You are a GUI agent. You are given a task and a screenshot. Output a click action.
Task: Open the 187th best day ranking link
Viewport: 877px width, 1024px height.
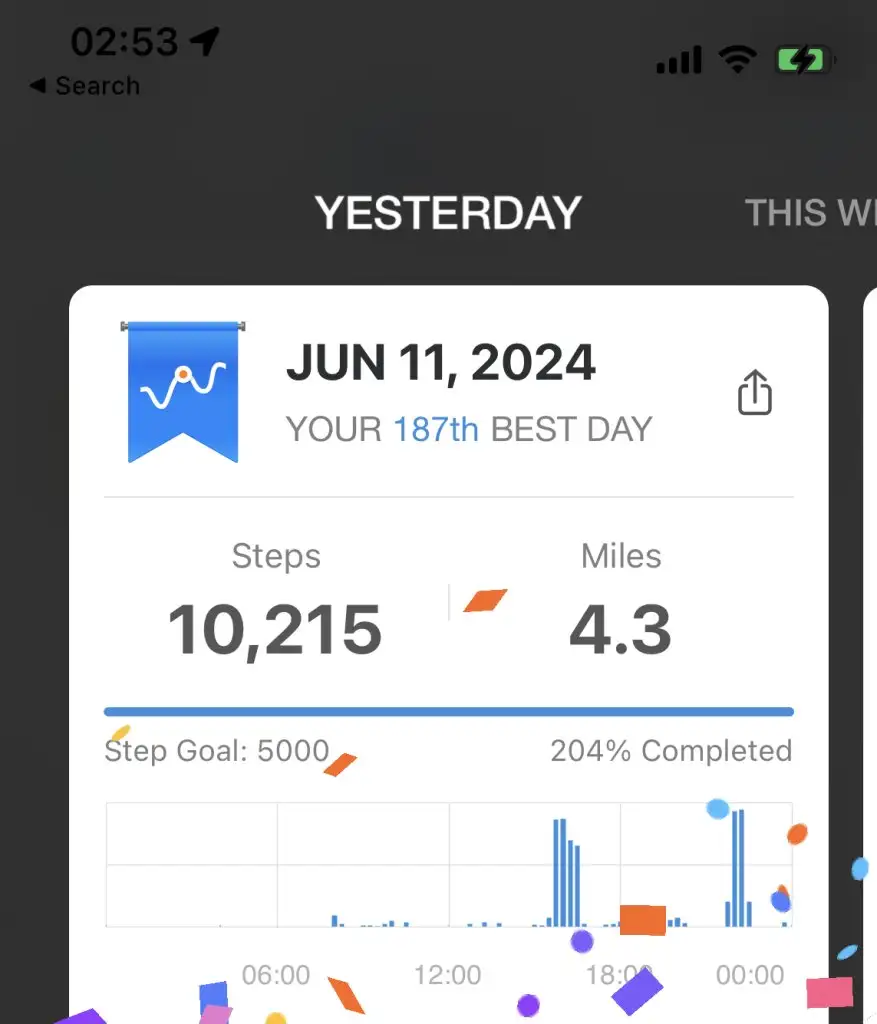coord(437,429)
